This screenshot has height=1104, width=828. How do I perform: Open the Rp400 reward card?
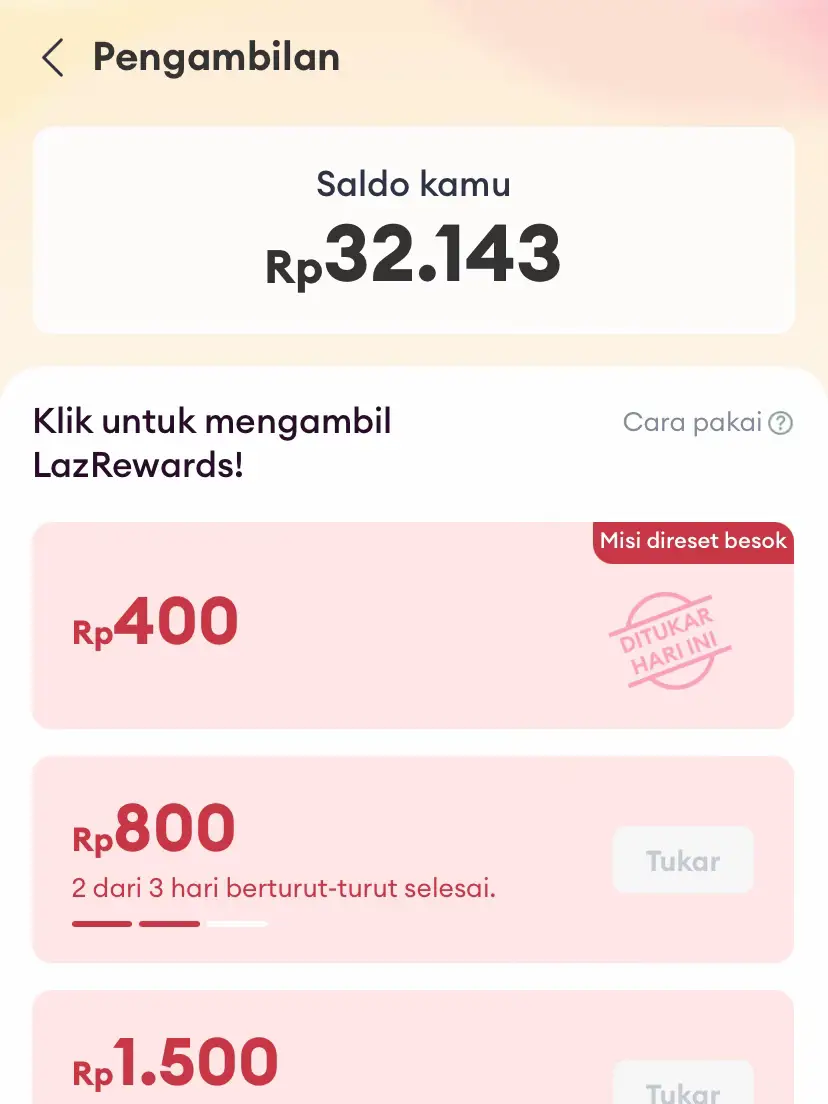click(x=413, y=626)
